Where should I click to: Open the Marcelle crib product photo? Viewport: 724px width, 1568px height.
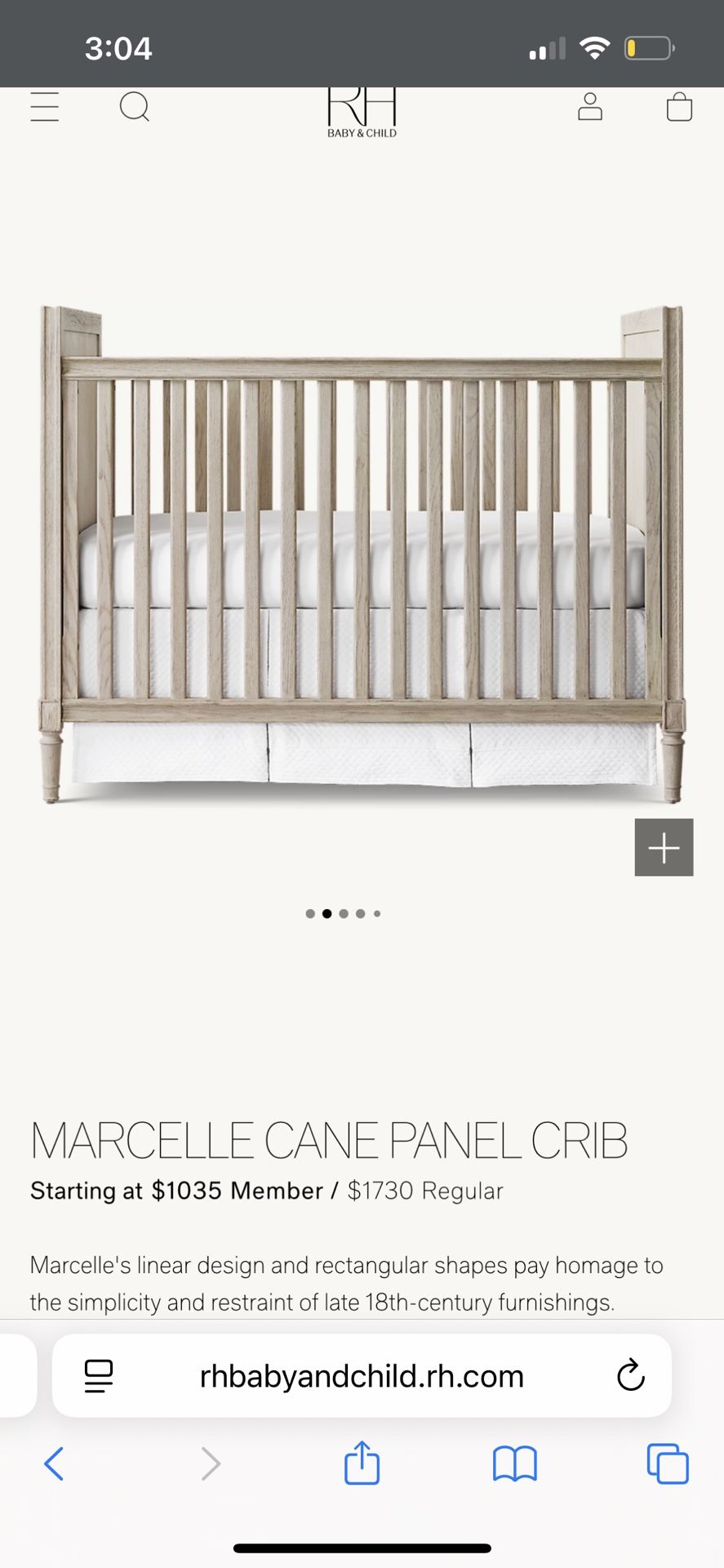pyautogui.click(x=362, y=555)
